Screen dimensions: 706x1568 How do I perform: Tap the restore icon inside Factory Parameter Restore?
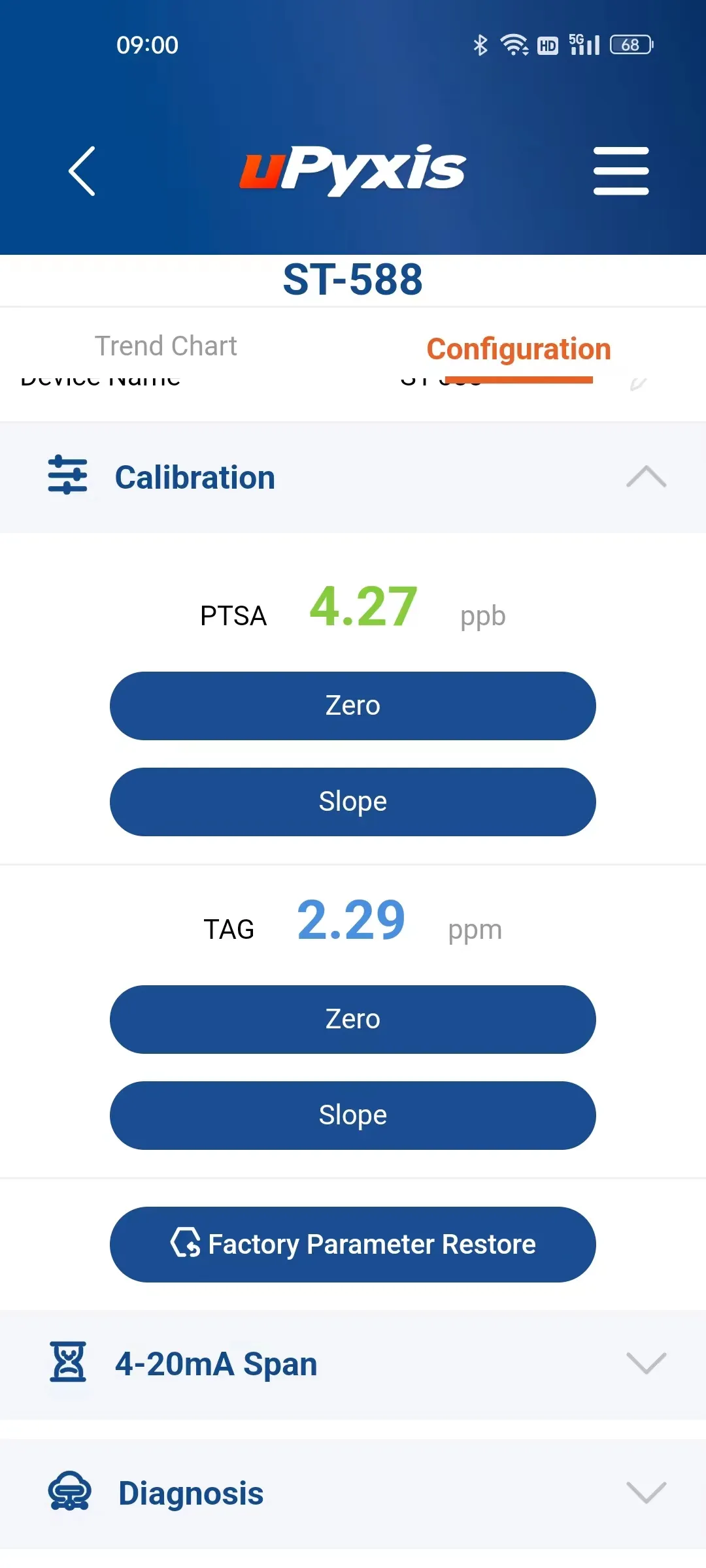coord(186,1244)
